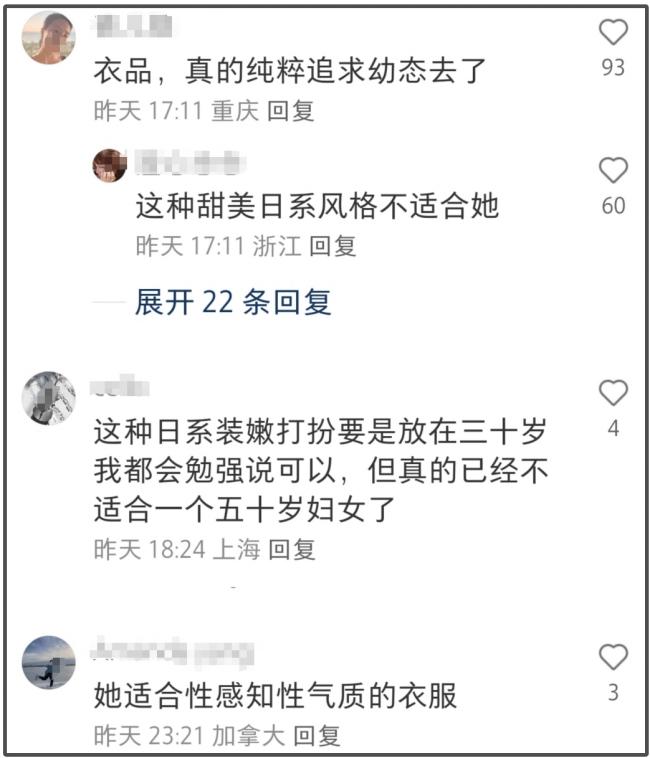
Task: Like the comment mentioning 五十岁妇女
Action: [x=613, y=393]
